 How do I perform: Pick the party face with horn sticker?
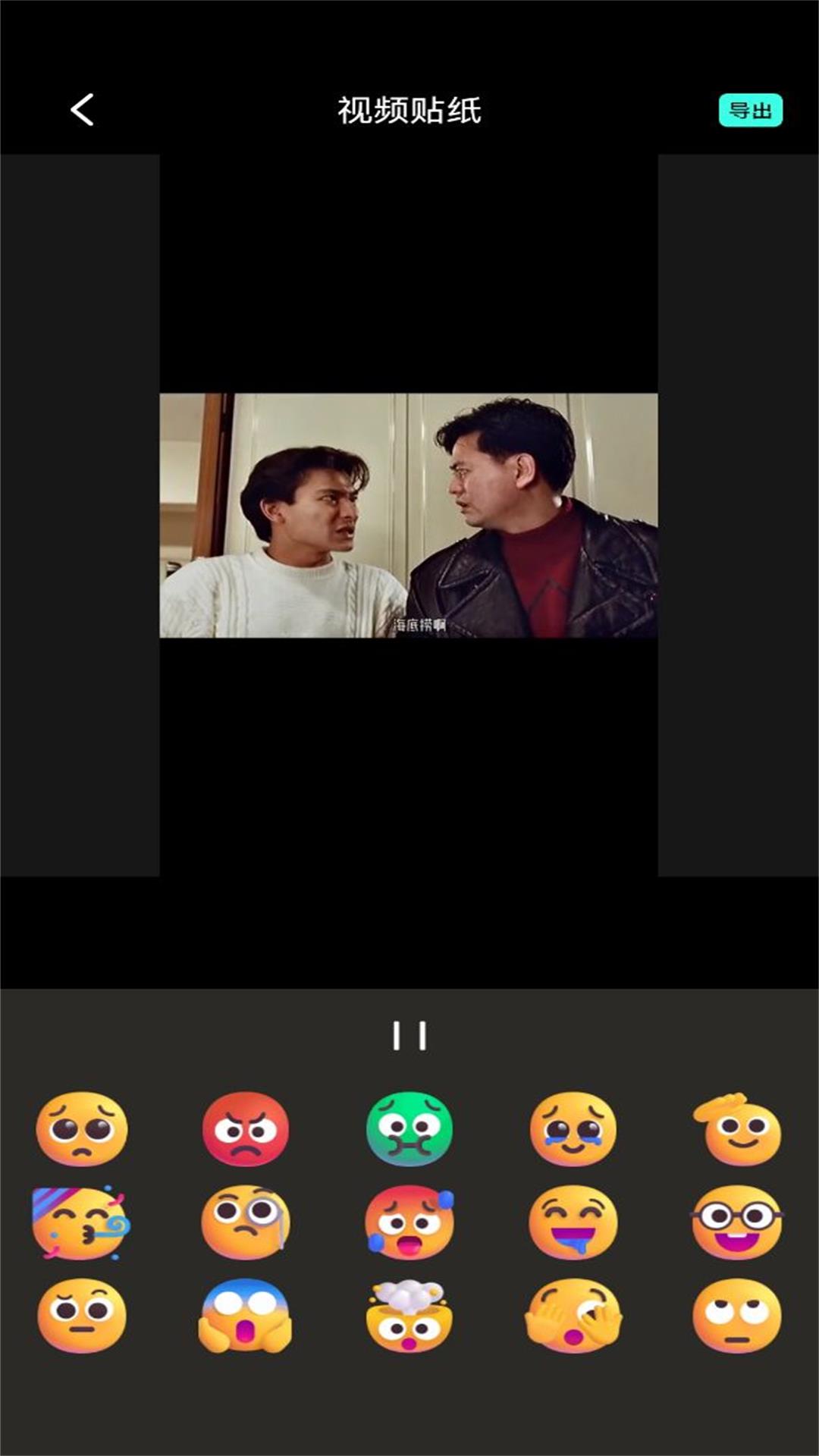pos(82,1222)
